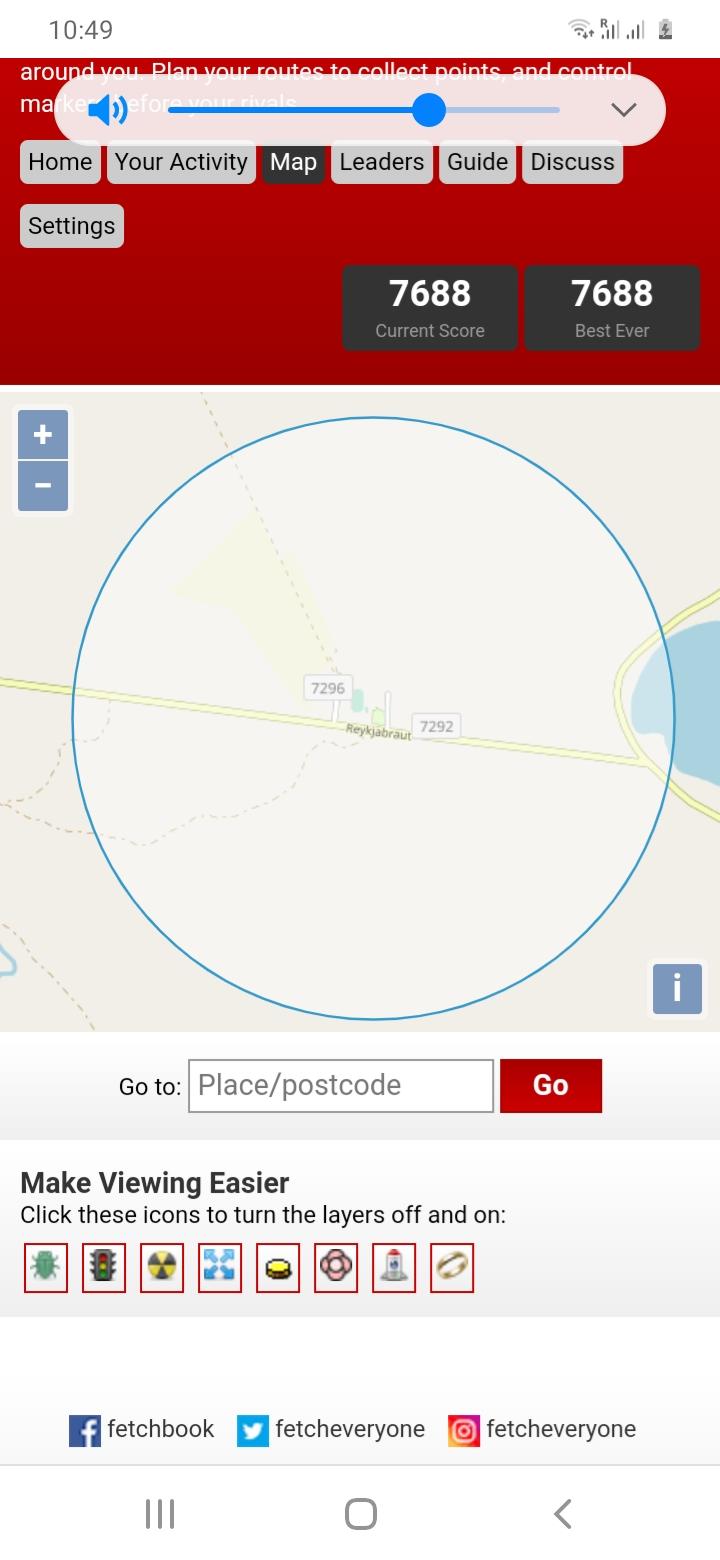The width and height of the screenshot is (720, 1560).
Task: Expand the volume panel chevron
Action: [x=624, y=110]
